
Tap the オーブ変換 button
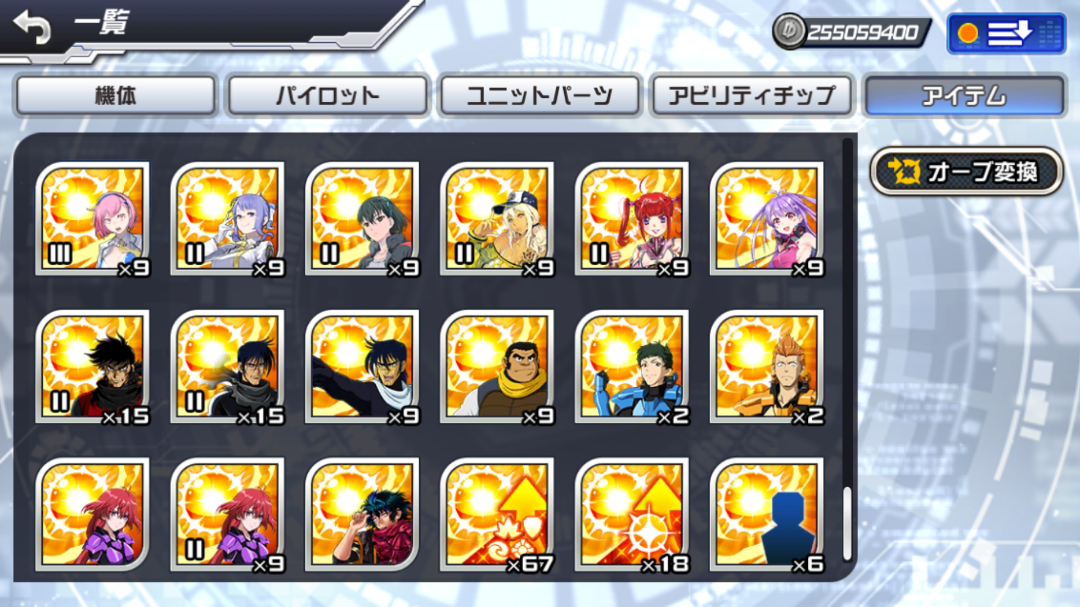pos(965,171)
